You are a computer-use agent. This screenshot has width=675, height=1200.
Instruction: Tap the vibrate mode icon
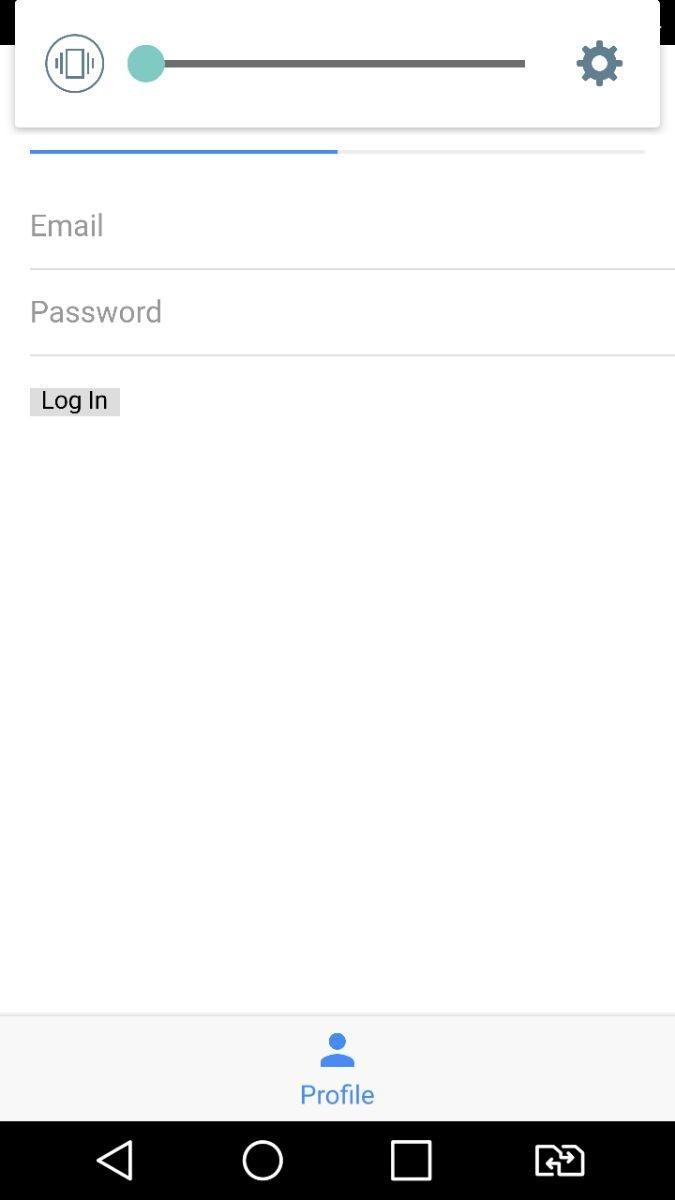(x=75, y=64)
